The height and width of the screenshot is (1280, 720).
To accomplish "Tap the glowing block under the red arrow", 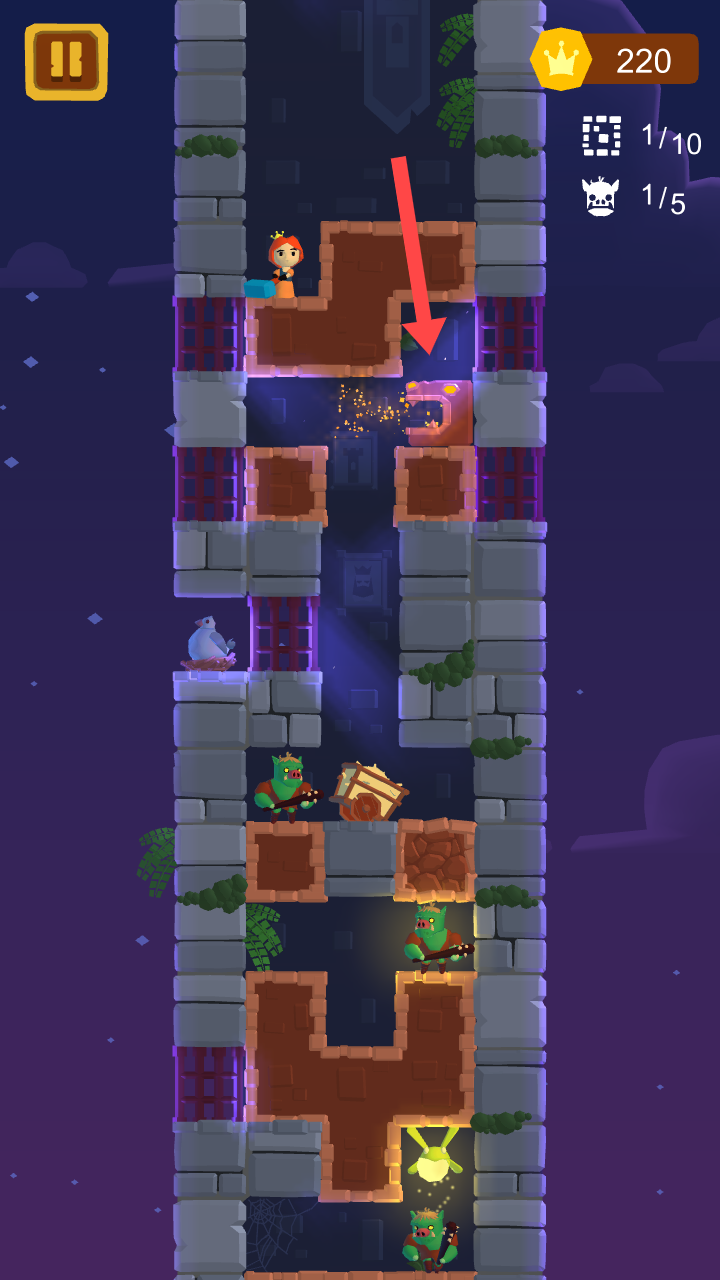I will [438, 412].
